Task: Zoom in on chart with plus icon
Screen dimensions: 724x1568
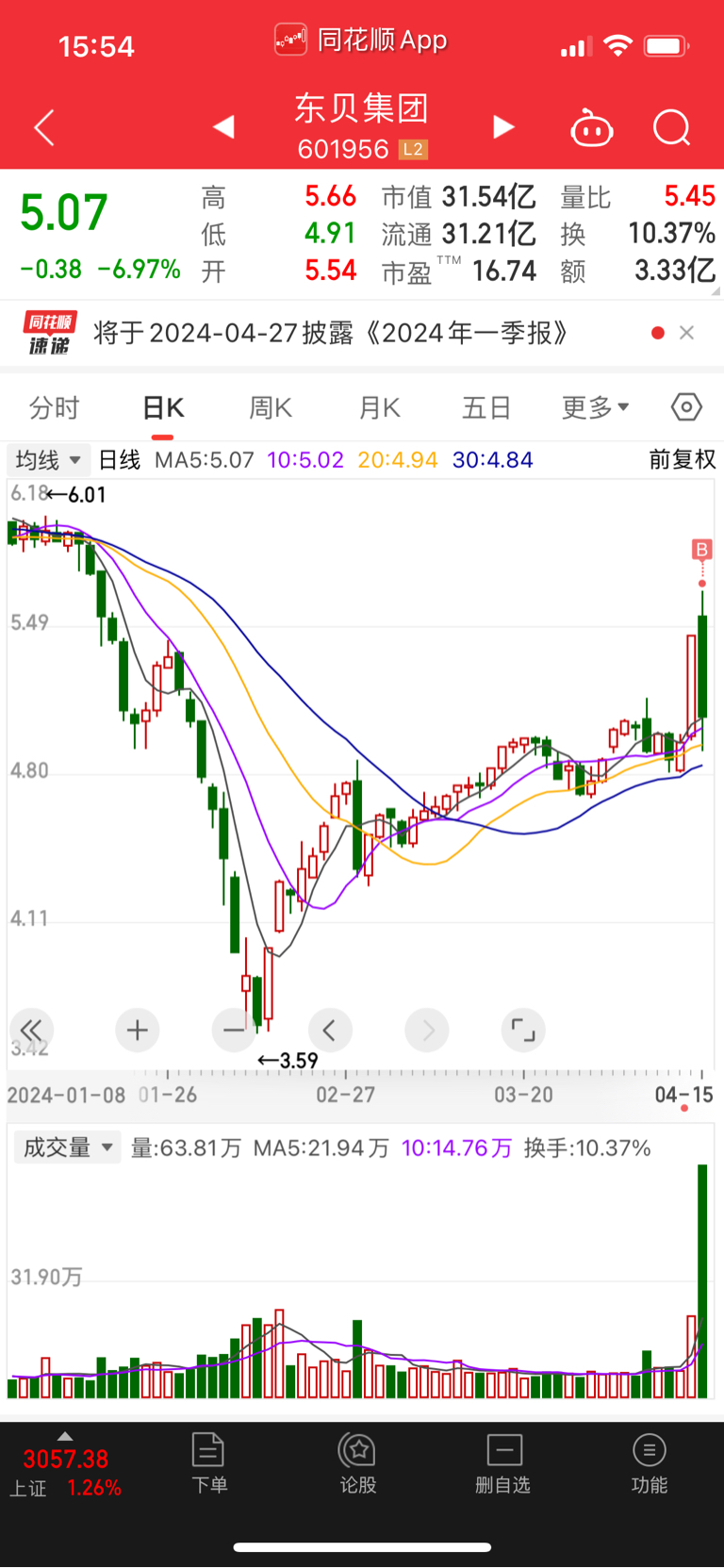Action: click(137, 1030)
